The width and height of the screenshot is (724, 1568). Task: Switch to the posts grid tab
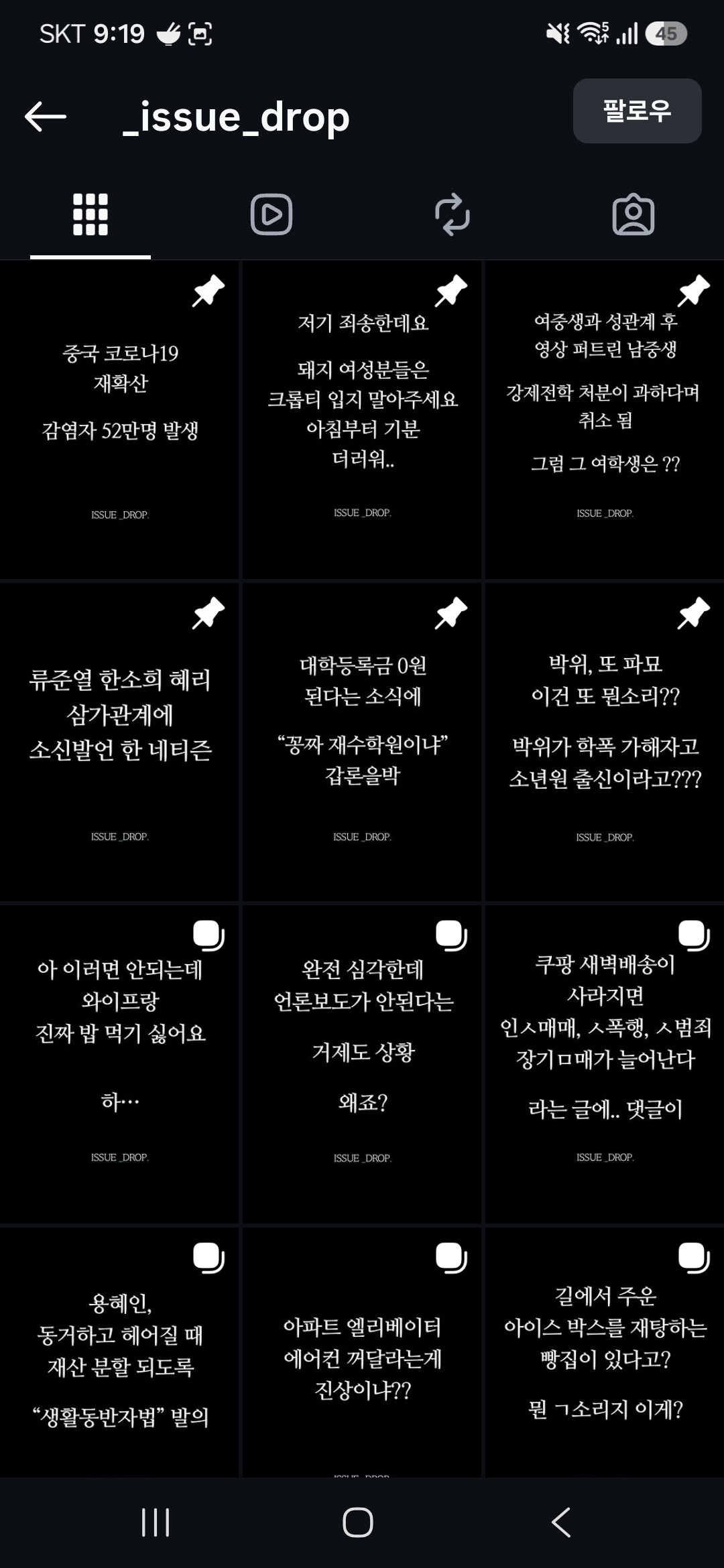tap(90, 214)
